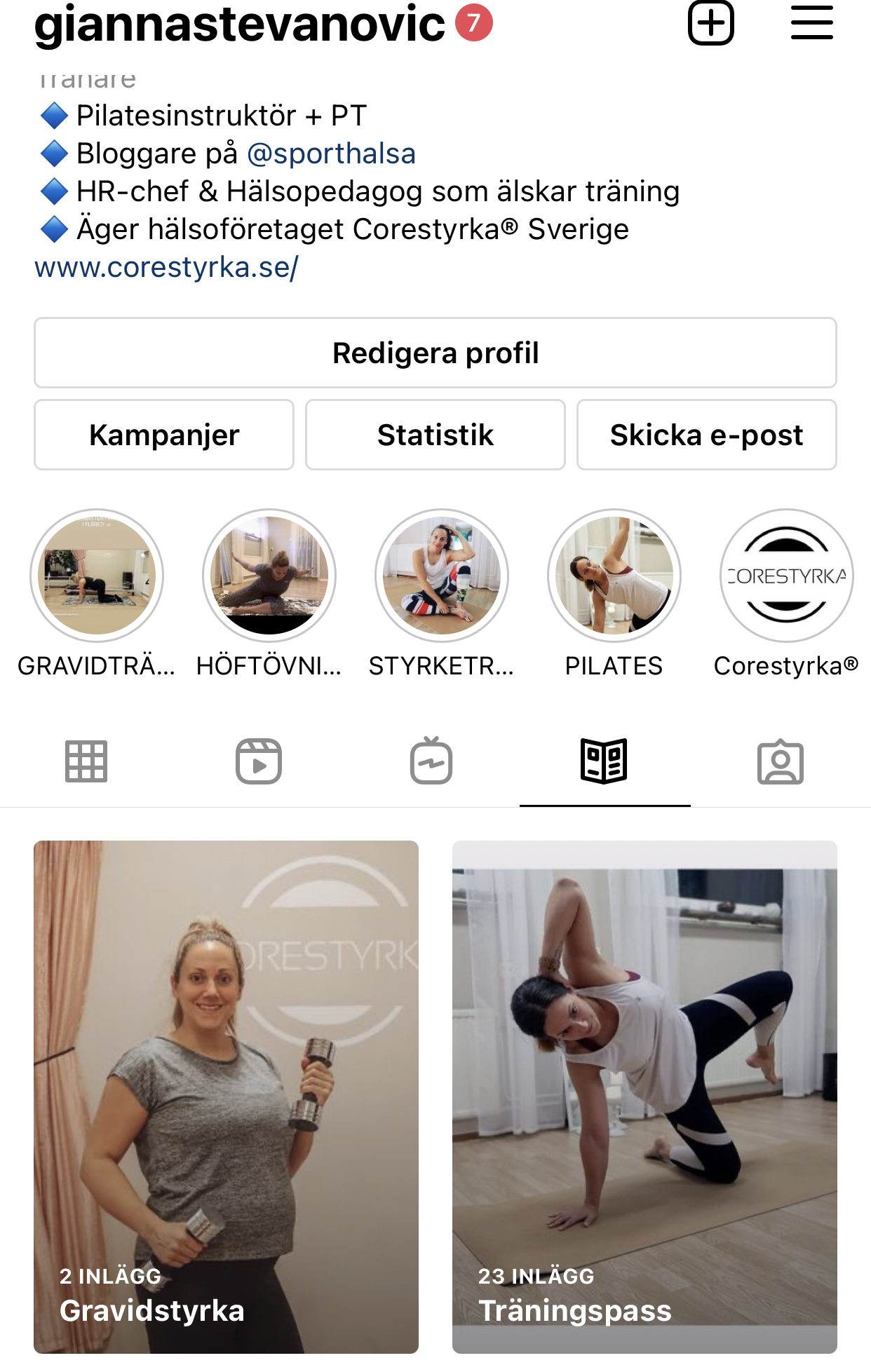Open the GRAVIDTRÄ... story highlight
Image resolution: width=871 pixels, height=1372 pixels.
coord(97,576)
